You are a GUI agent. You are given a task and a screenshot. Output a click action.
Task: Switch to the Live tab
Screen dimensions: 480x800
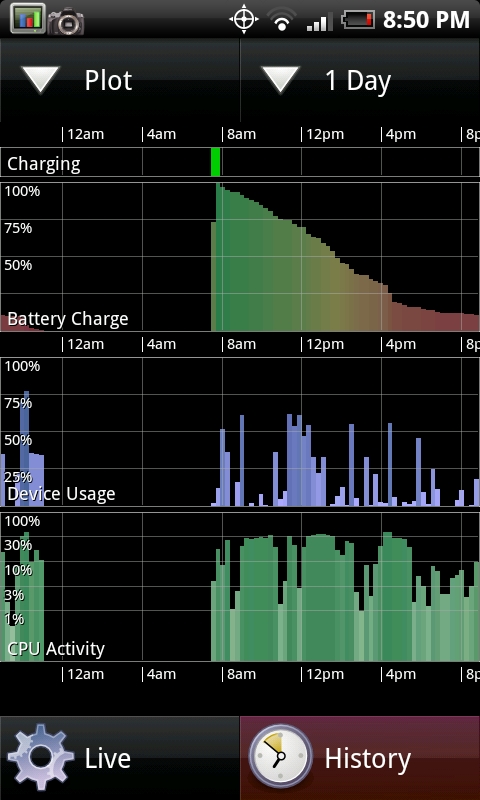point(119,758)
